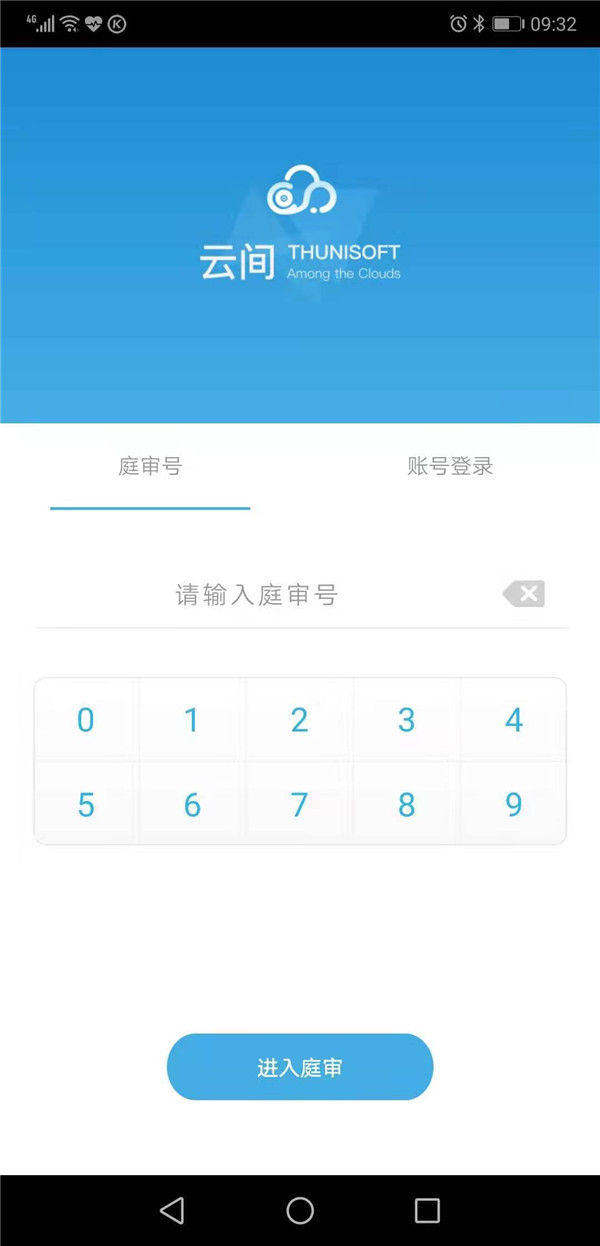This screenshot has width=600, height=1246.
Task: Enter digit 9 on the keypad
Action: click(513, 804)
